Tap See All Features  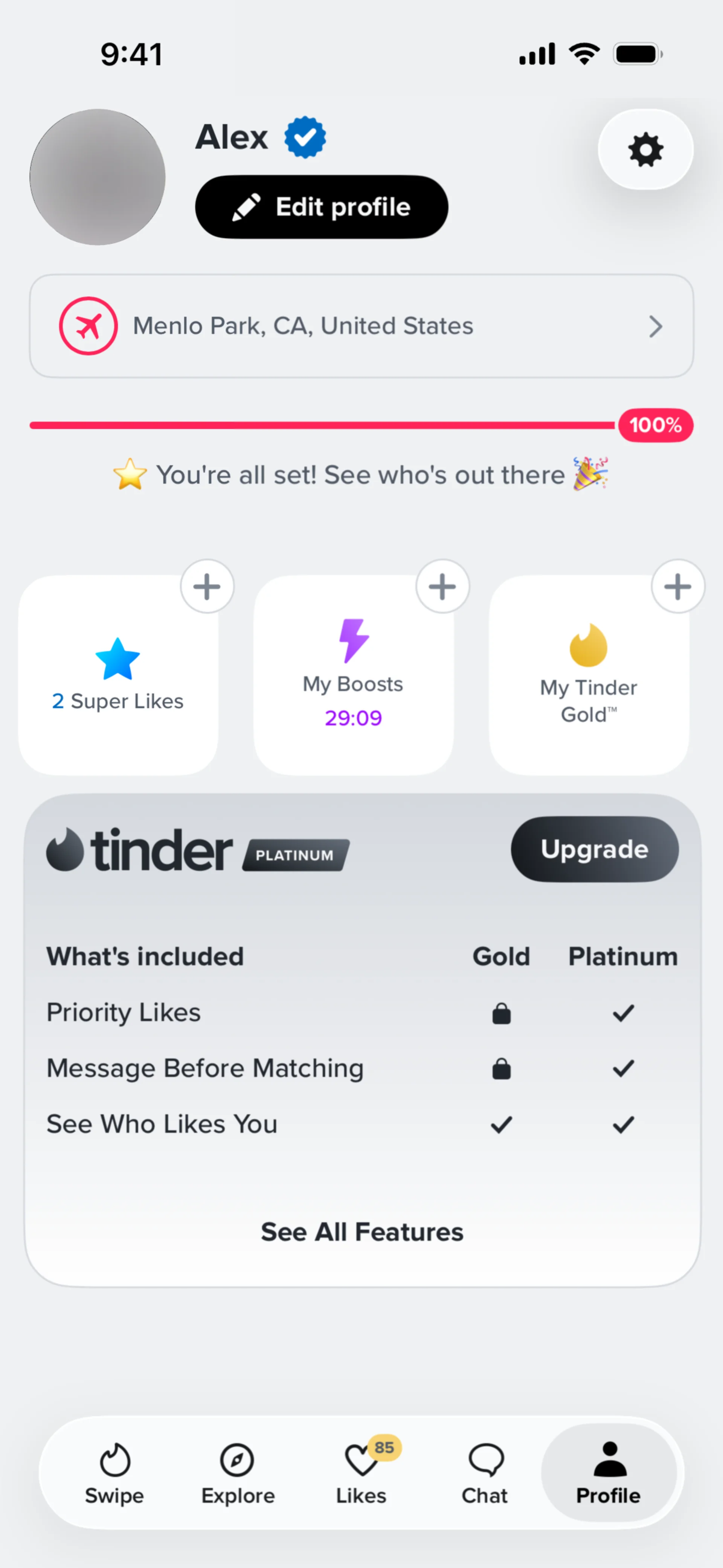tap(361, 1232)
